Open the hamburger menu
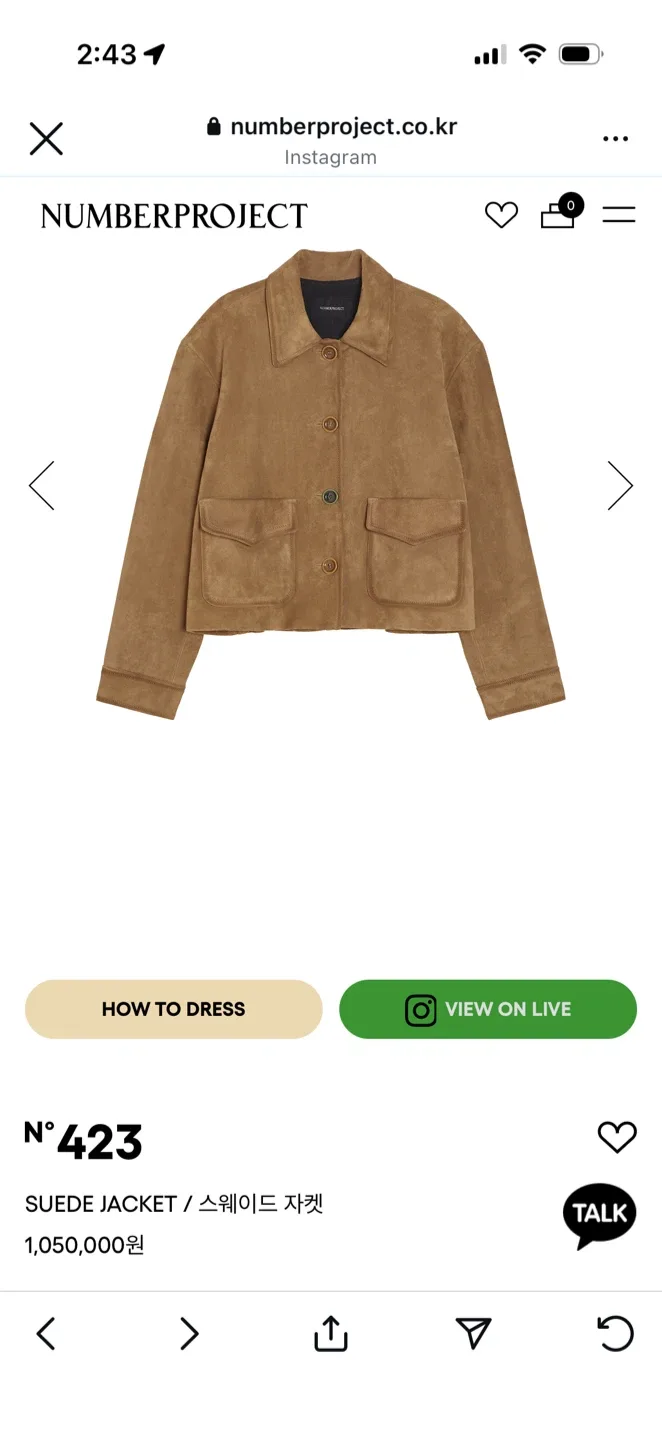Viewport: 662px width, 1440px height. [x=619, y=214]
